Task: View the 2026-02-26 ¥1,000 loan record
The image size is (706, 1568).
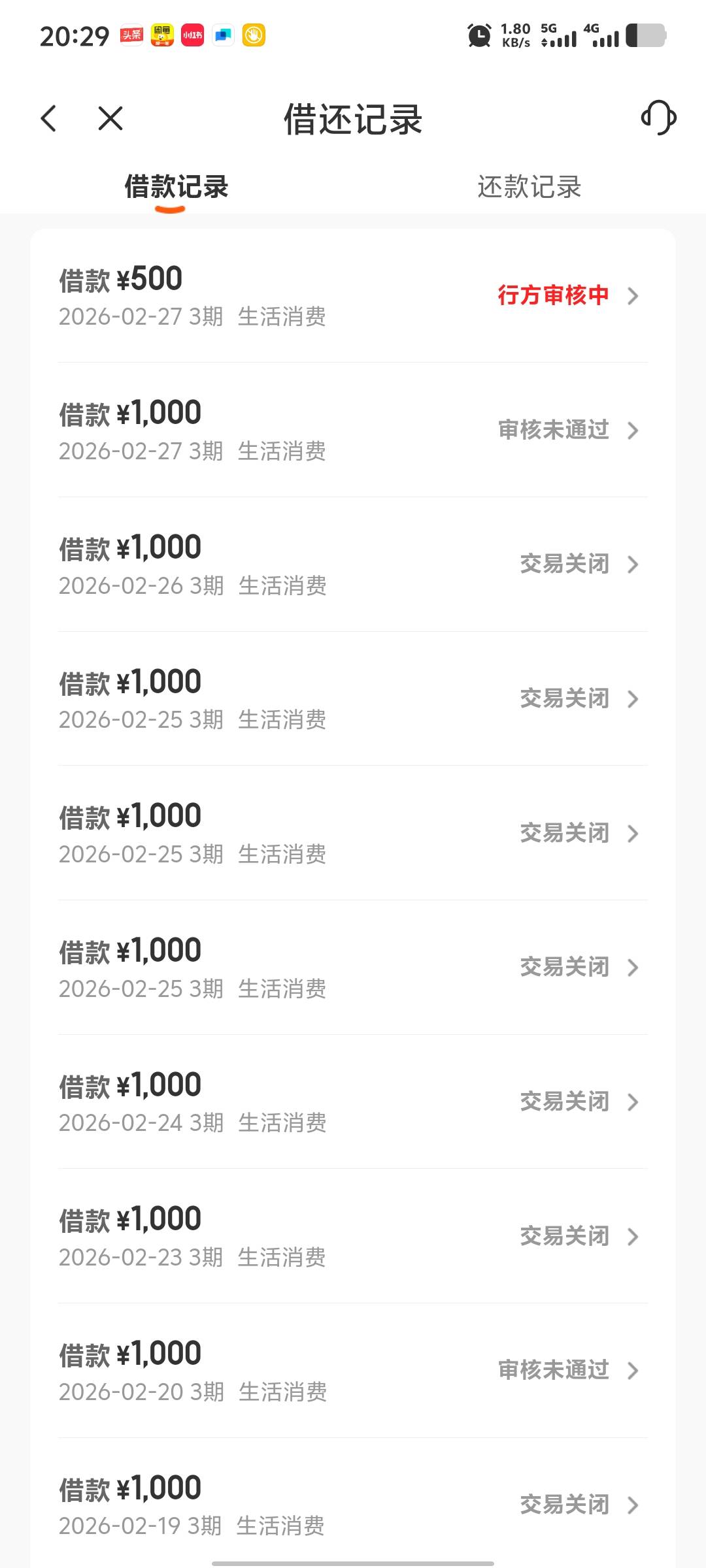Action: [353, 564]
